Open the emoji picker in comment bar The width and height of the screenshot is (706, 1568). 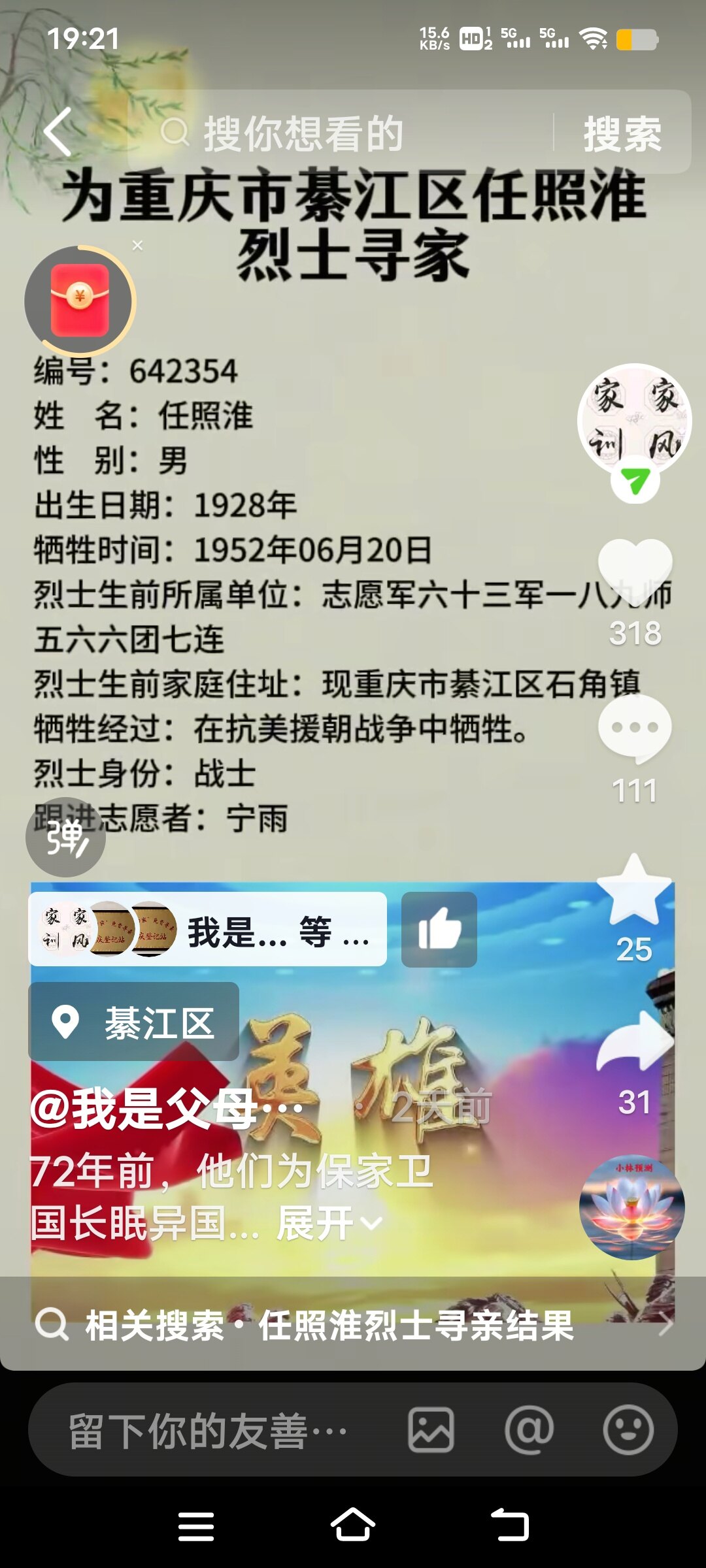[x=628, y=1429]
